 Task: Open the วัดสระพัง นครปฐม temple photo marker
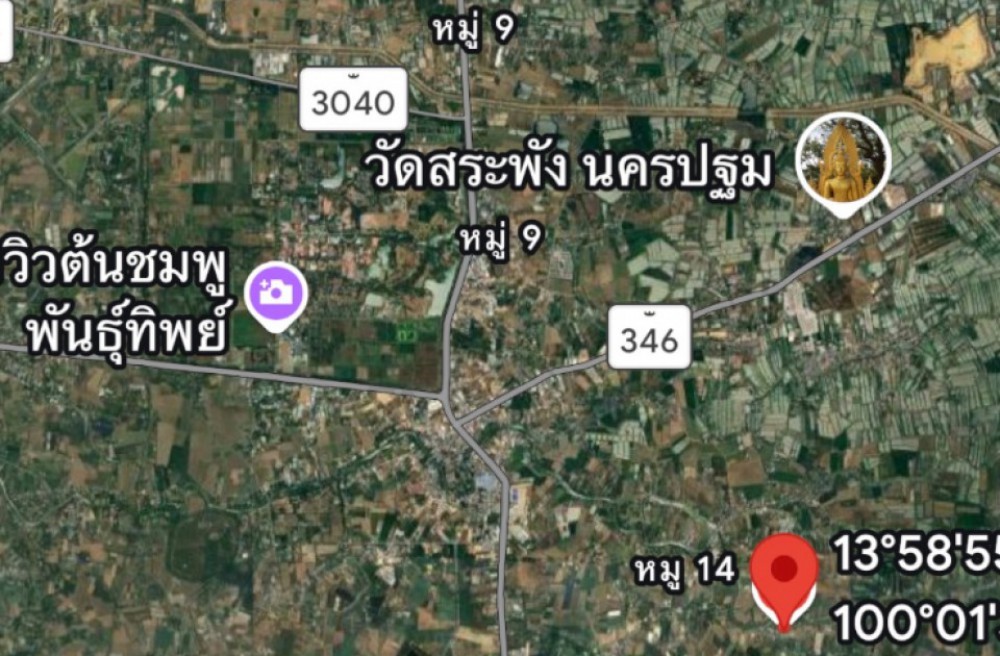[842, 160]
